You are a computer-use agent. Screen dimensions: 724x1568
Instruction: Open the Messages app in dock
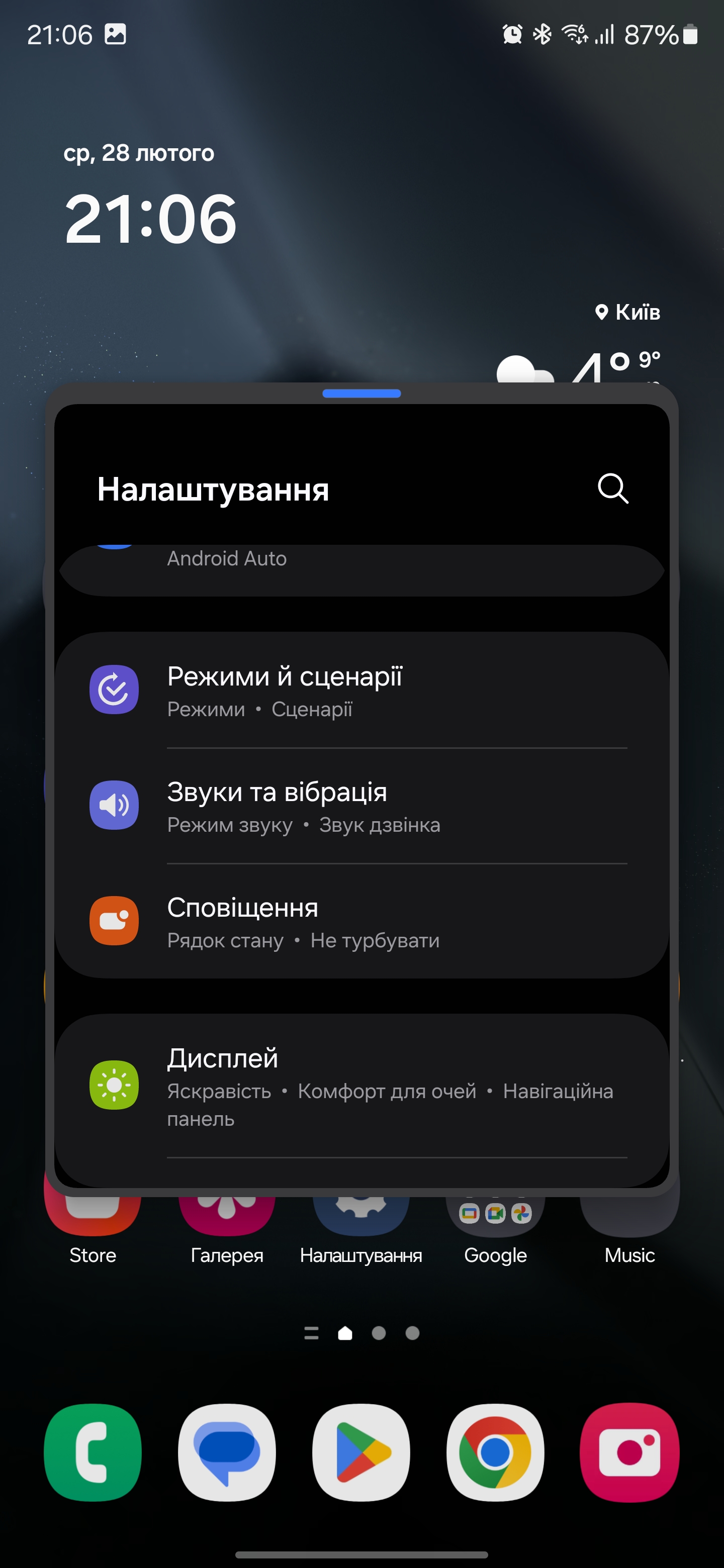pyautogui.click(x=227, y=1452)
